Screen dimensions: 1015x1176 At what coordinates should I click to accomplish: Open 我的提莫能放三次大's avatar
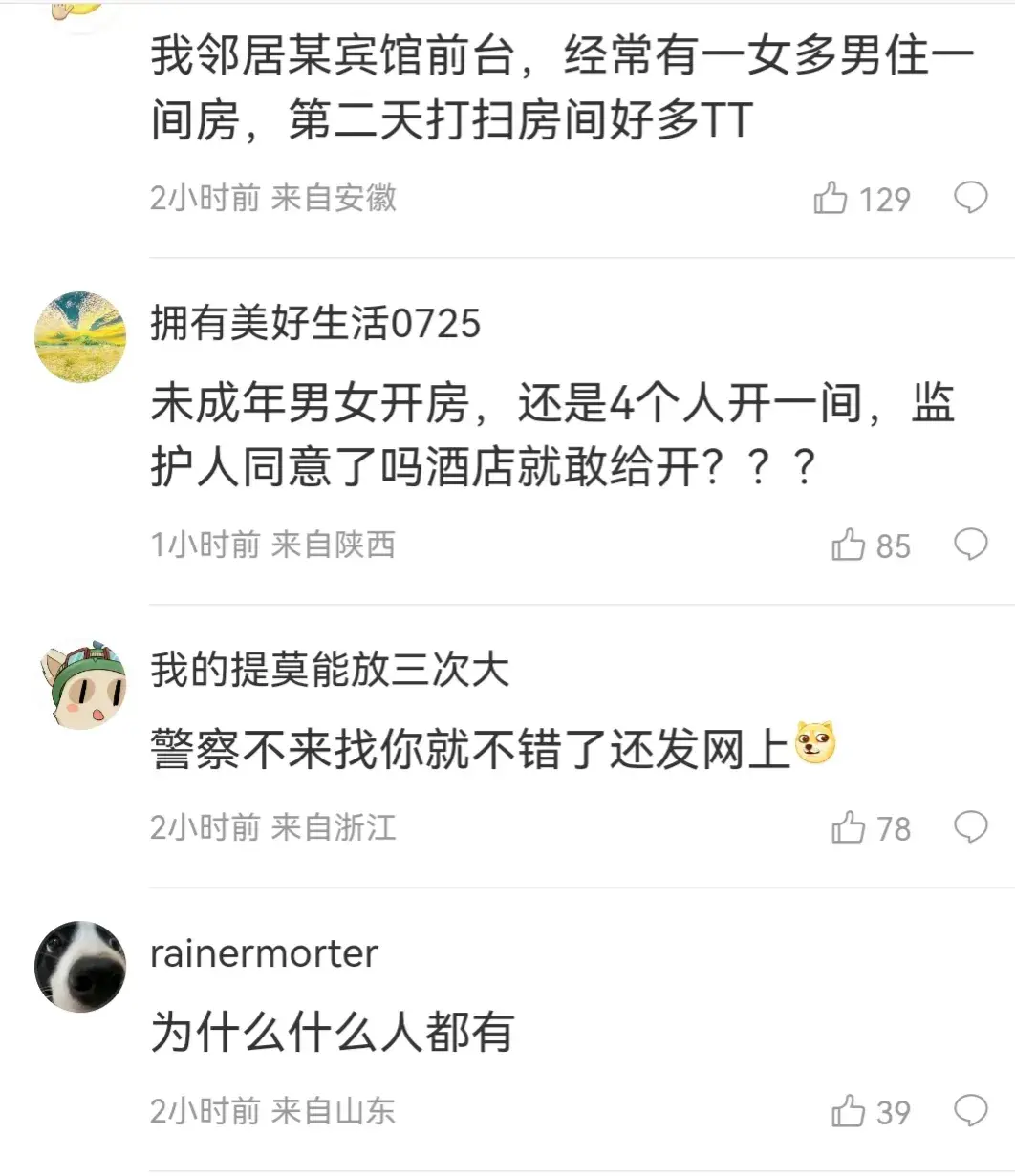click(80, 684)
